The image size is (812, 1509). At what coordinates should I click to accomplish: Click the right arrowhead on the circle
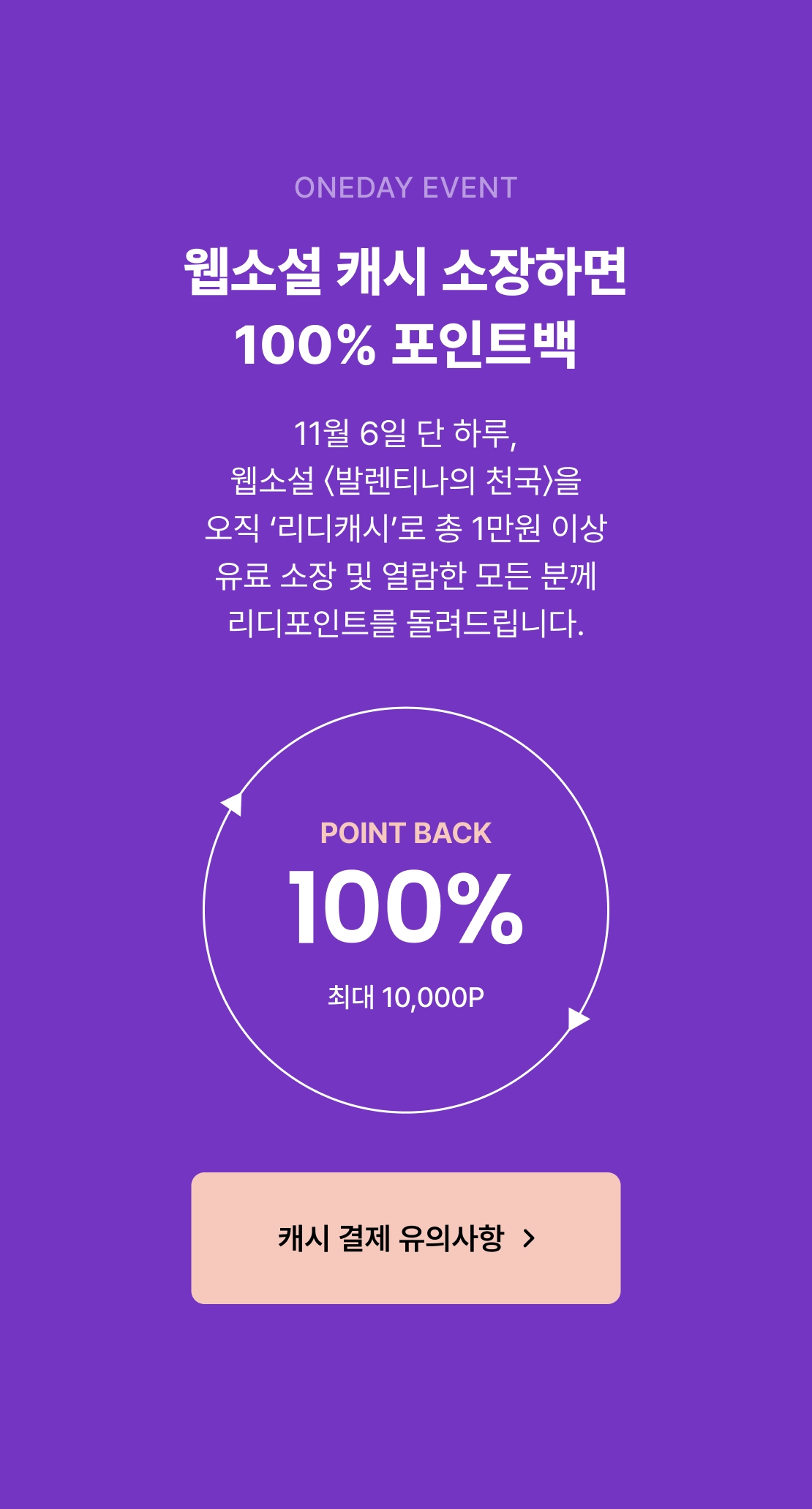[x=578, y=1017]
